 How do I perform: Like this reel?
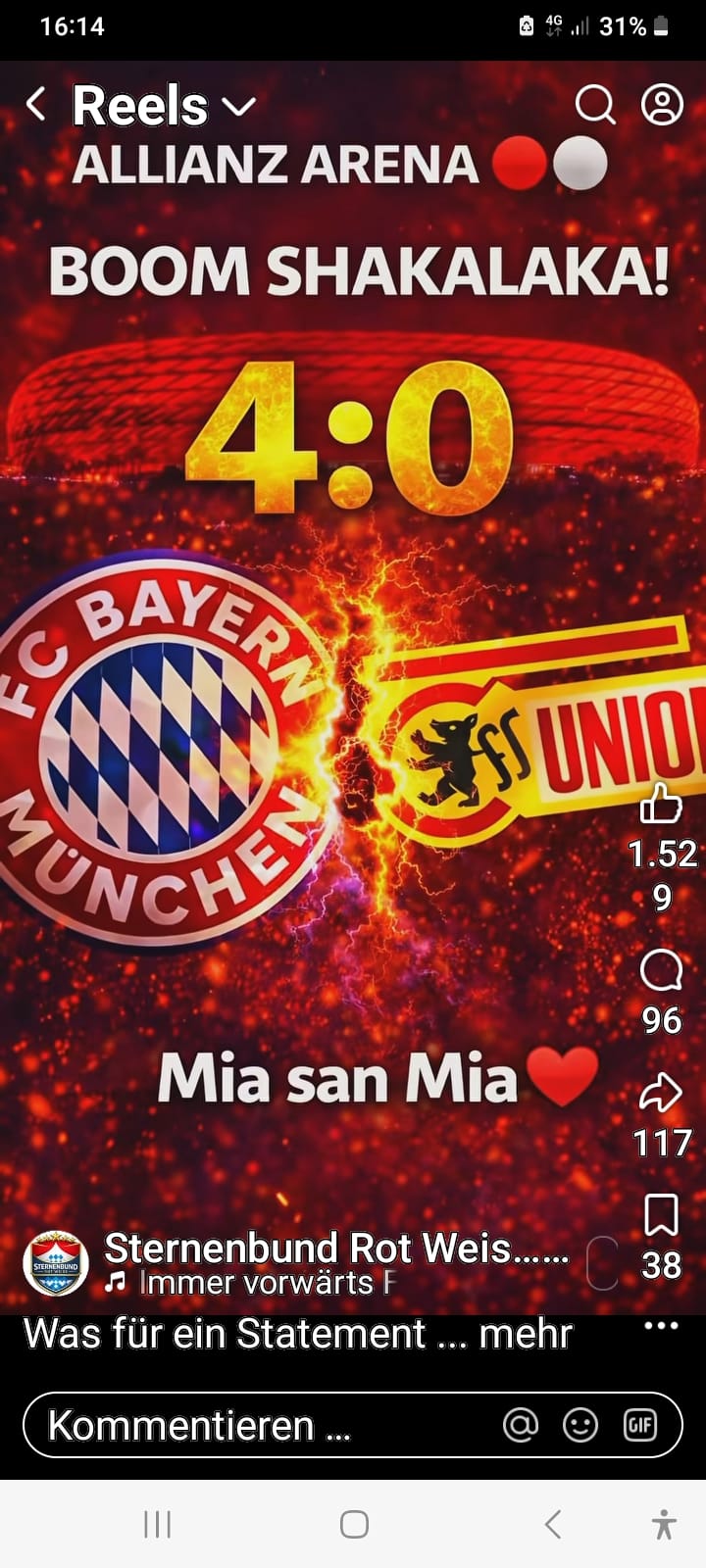coord(661,804)
